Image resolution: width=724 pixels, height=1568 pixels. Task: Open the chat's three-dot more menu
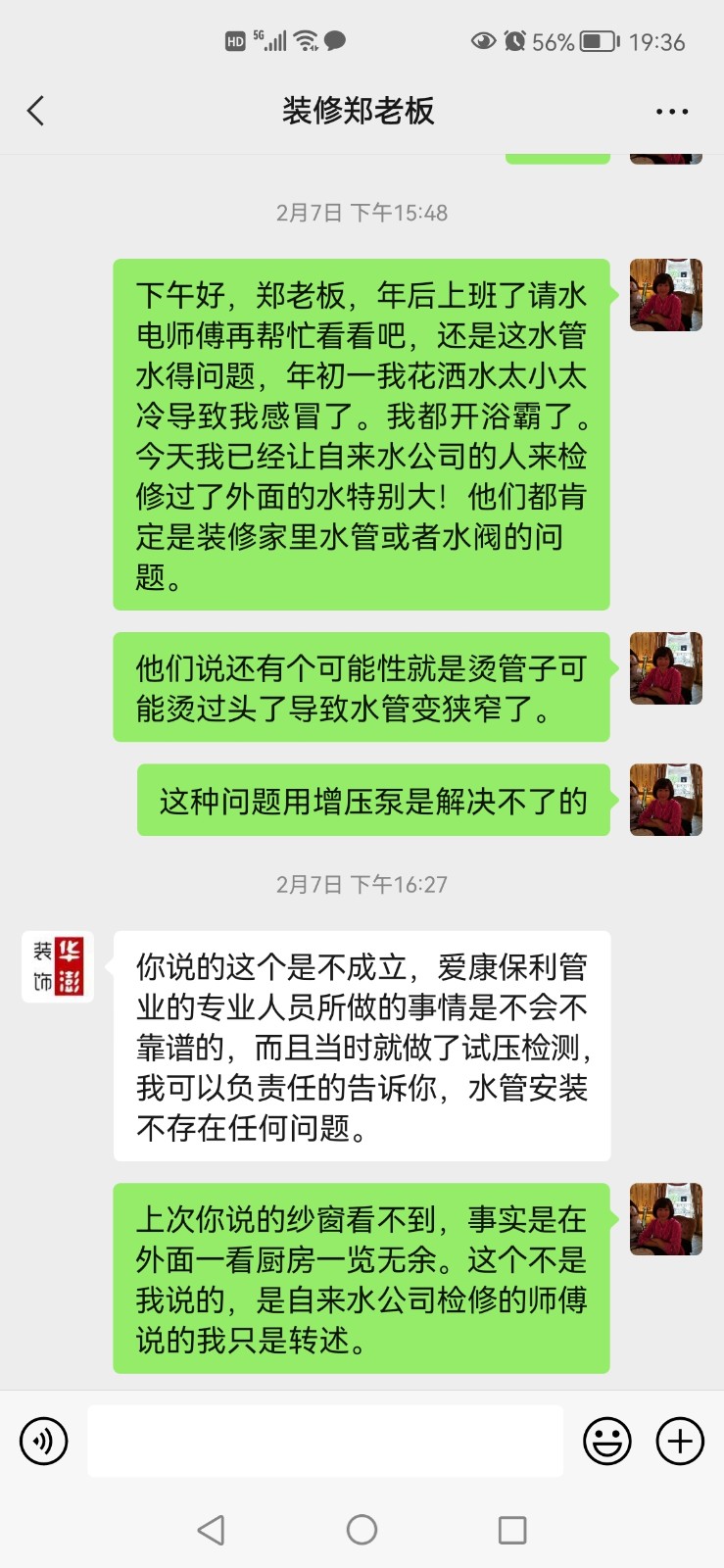[x=672, y=112]
